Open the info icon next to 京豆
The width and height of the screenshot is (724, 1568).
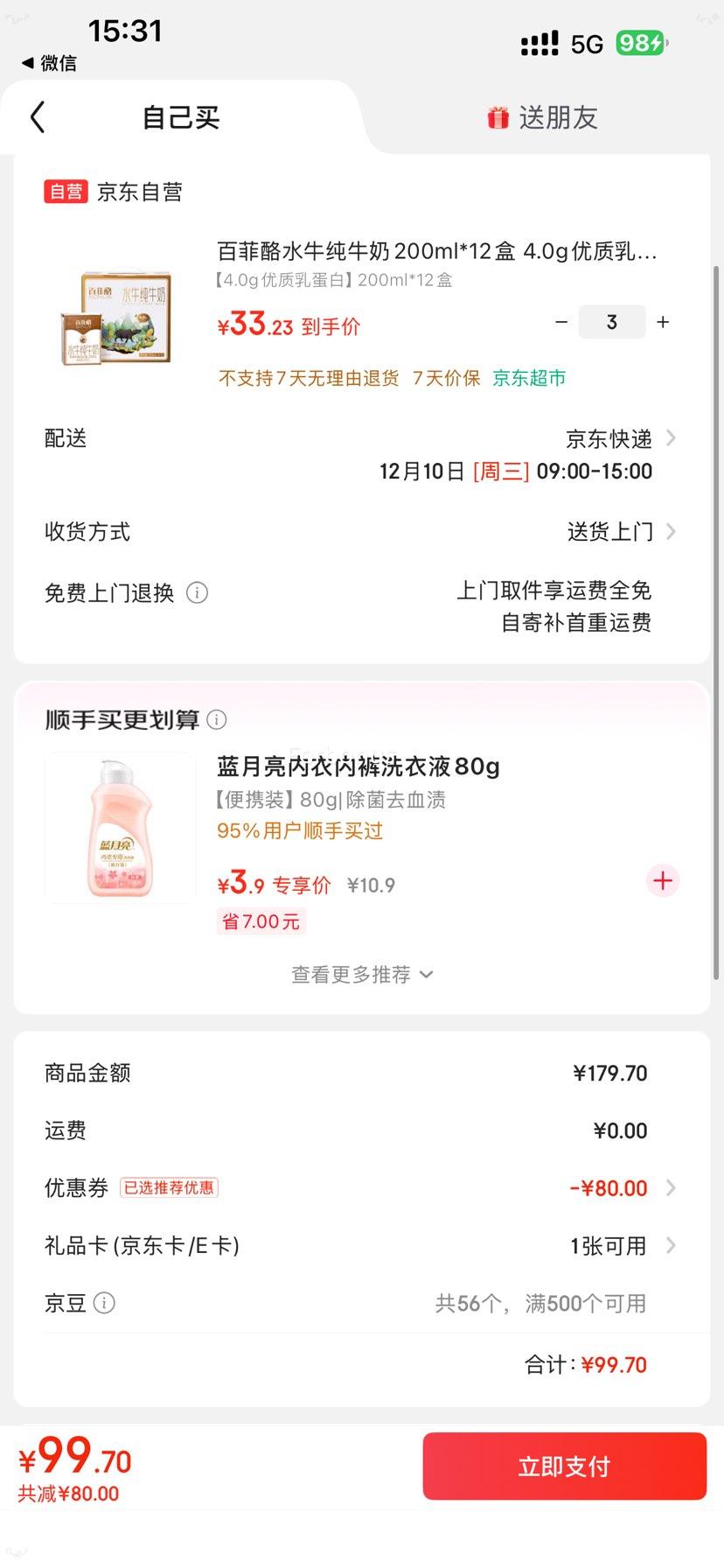click(x=104, y=1303)
